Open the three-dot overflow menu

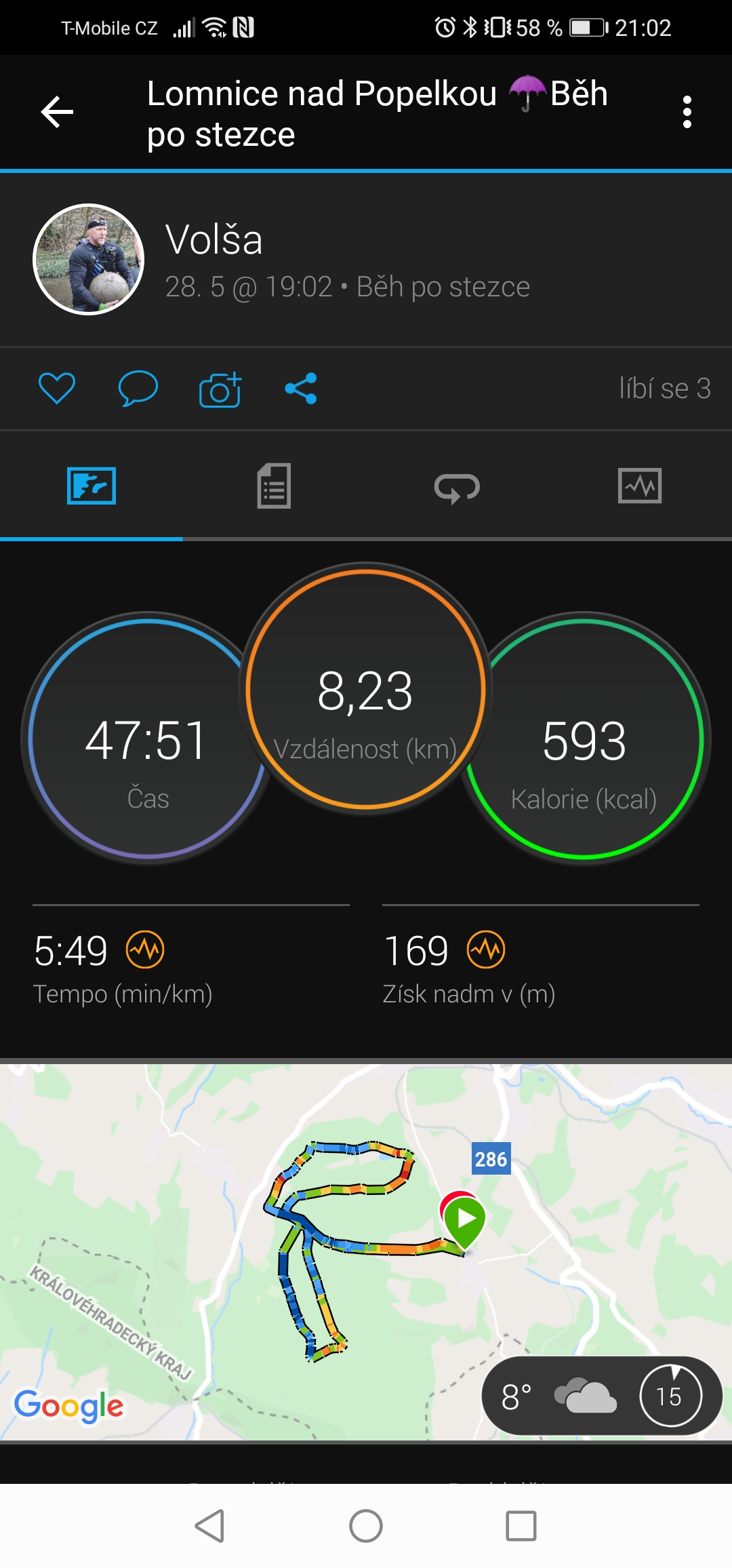coord(687,112)
